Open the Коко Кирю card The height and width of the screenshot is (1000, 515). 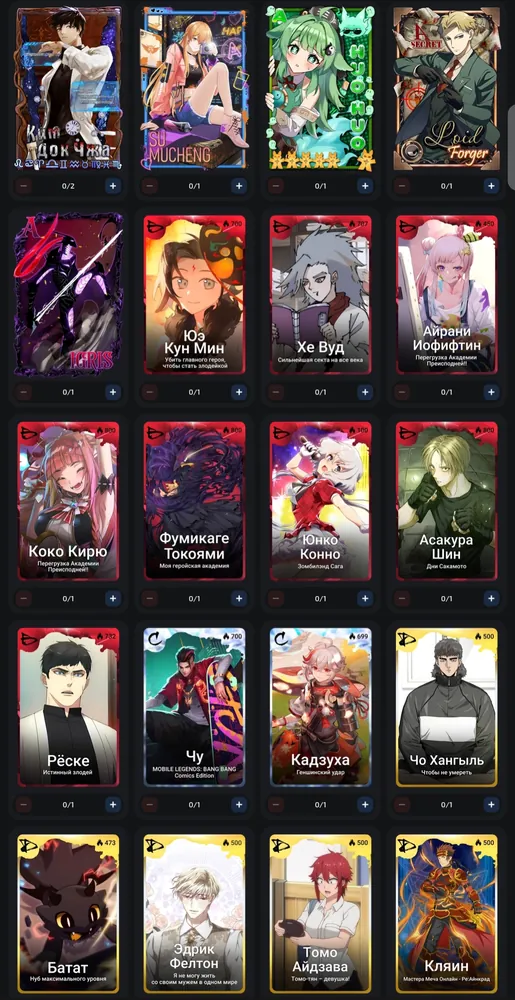click(x=68, y=501)
